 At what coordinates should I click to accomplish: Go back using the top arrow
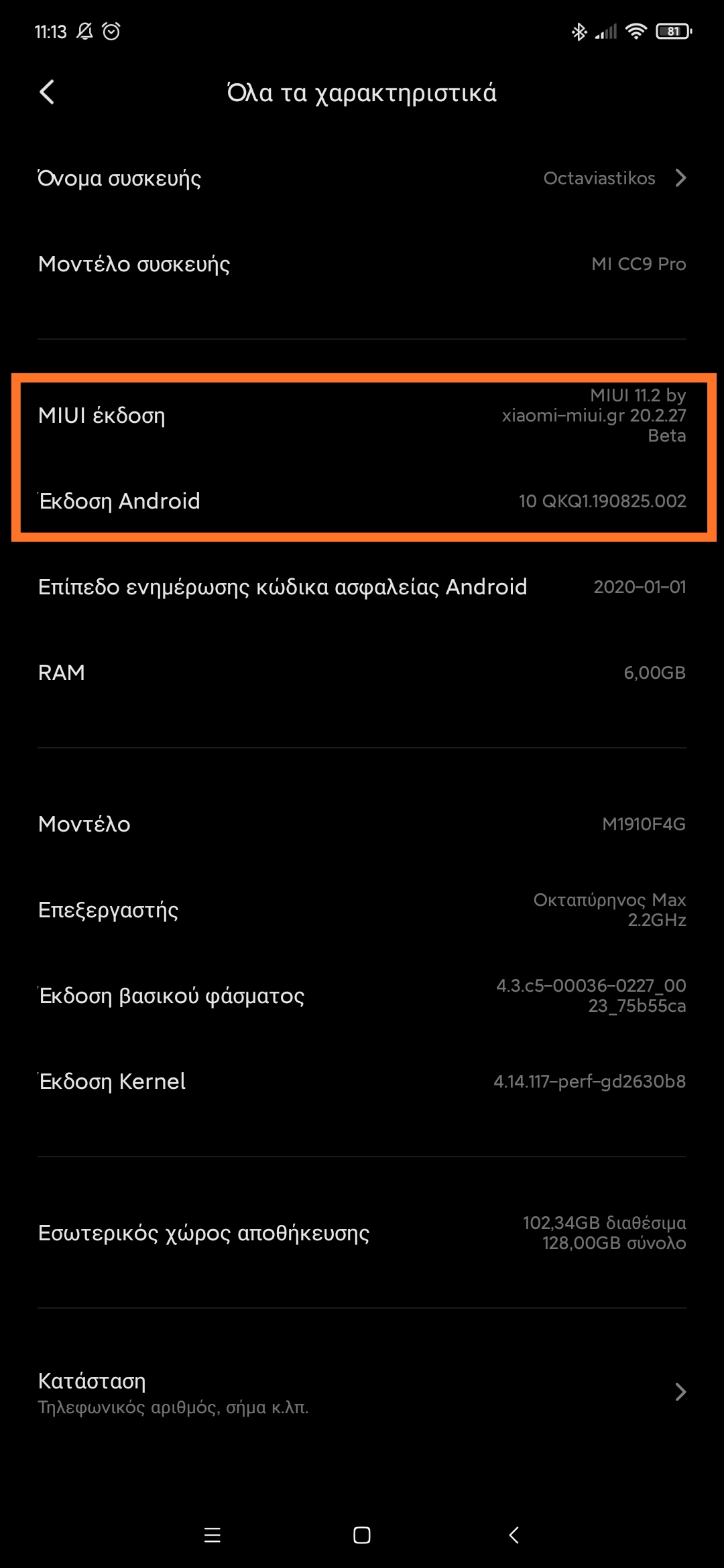(47, 92)
